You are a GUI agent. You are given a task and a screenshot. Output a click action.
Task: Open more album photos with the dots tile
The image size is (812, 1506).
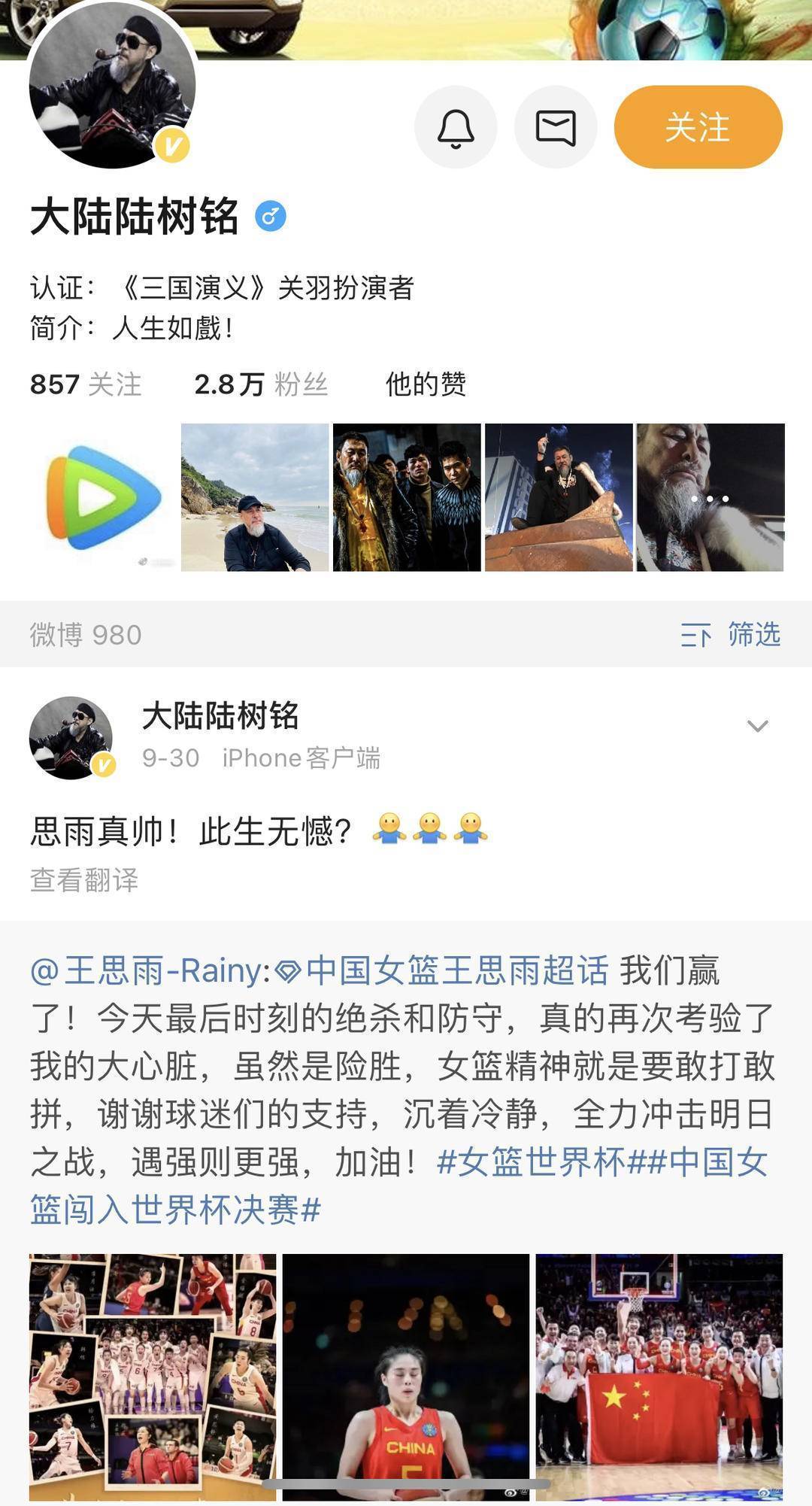(710, 497)
